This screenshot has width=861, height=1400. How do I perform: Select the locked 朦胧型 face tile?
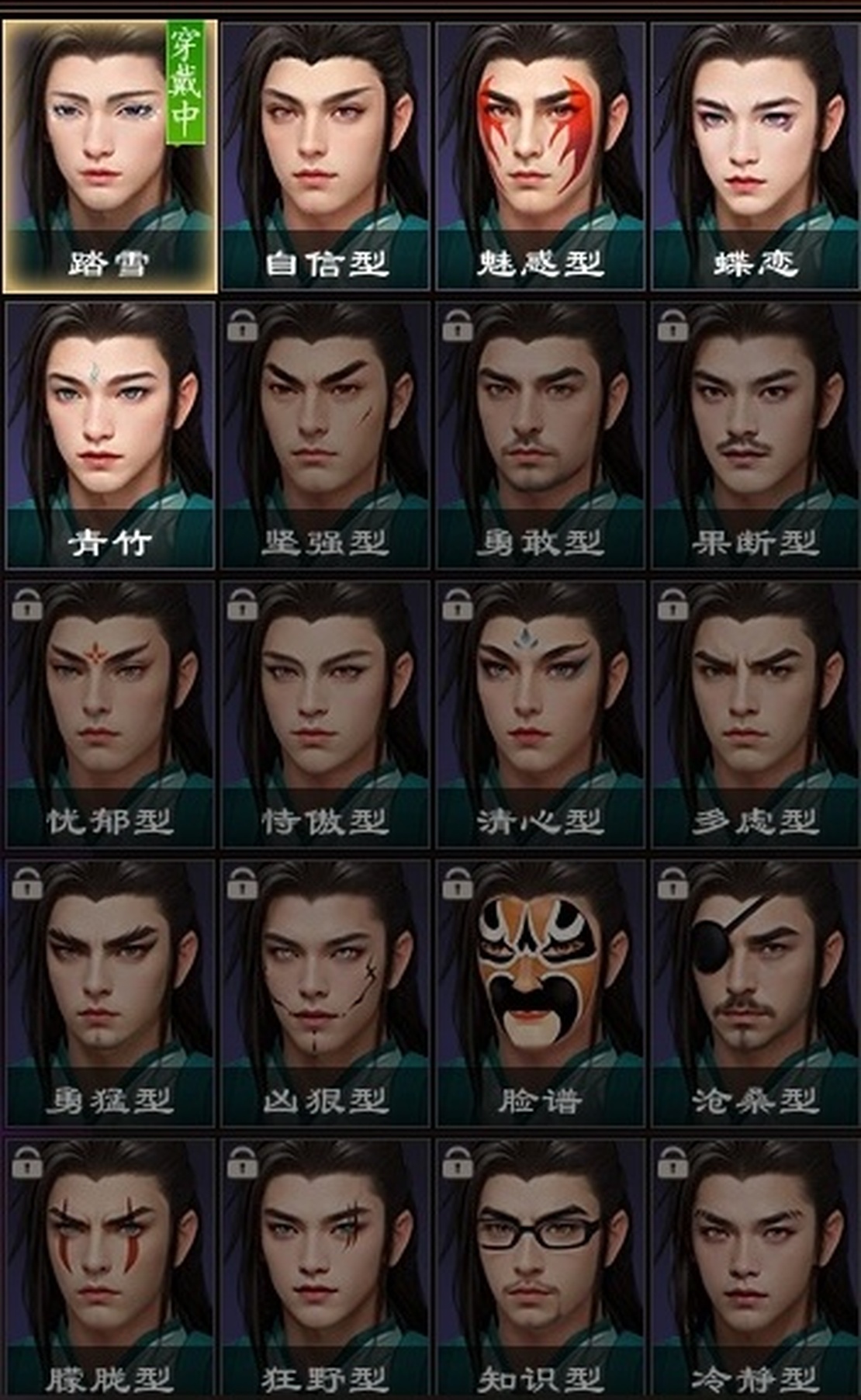point(110,1269)
